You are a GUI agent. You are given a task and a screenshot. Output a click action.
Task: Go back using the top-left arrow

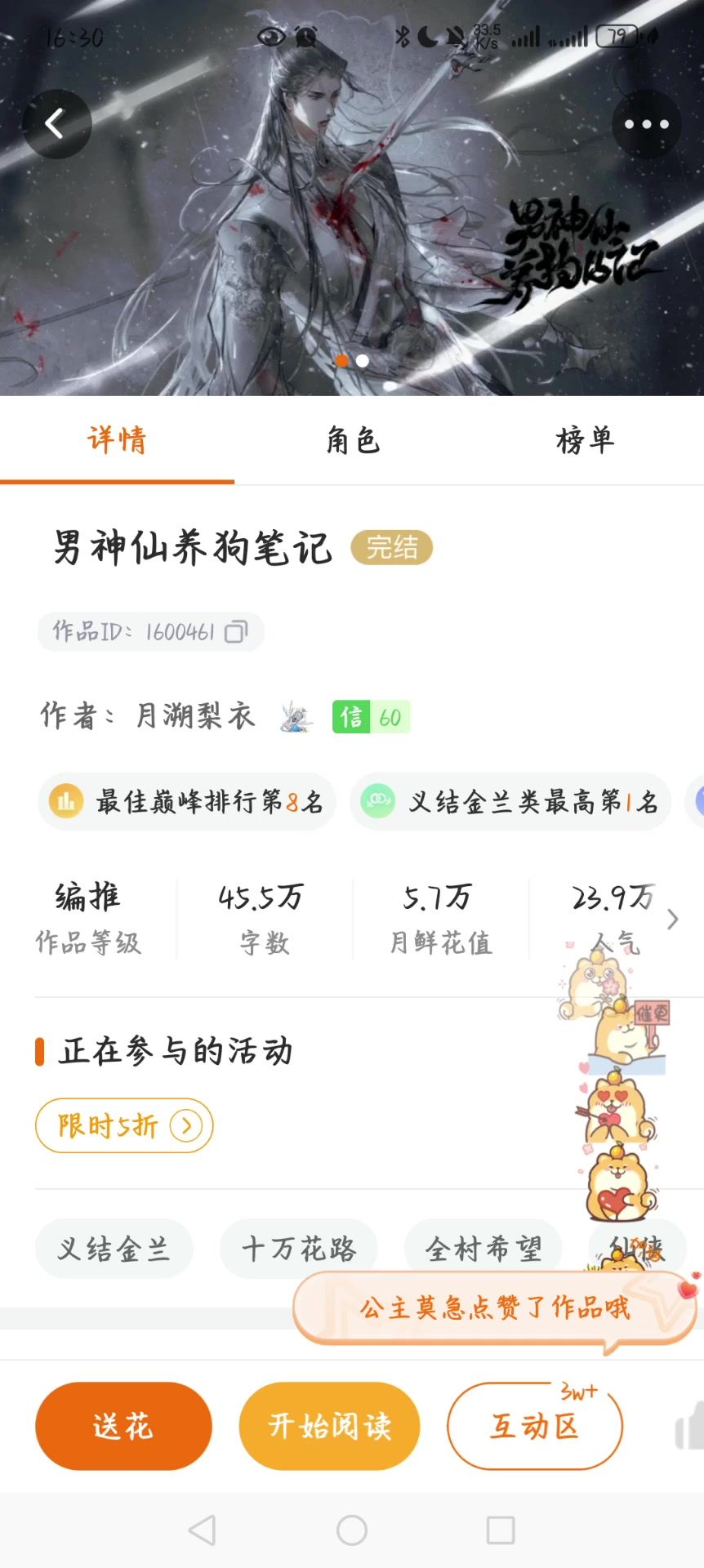click(x=56, y=124)
